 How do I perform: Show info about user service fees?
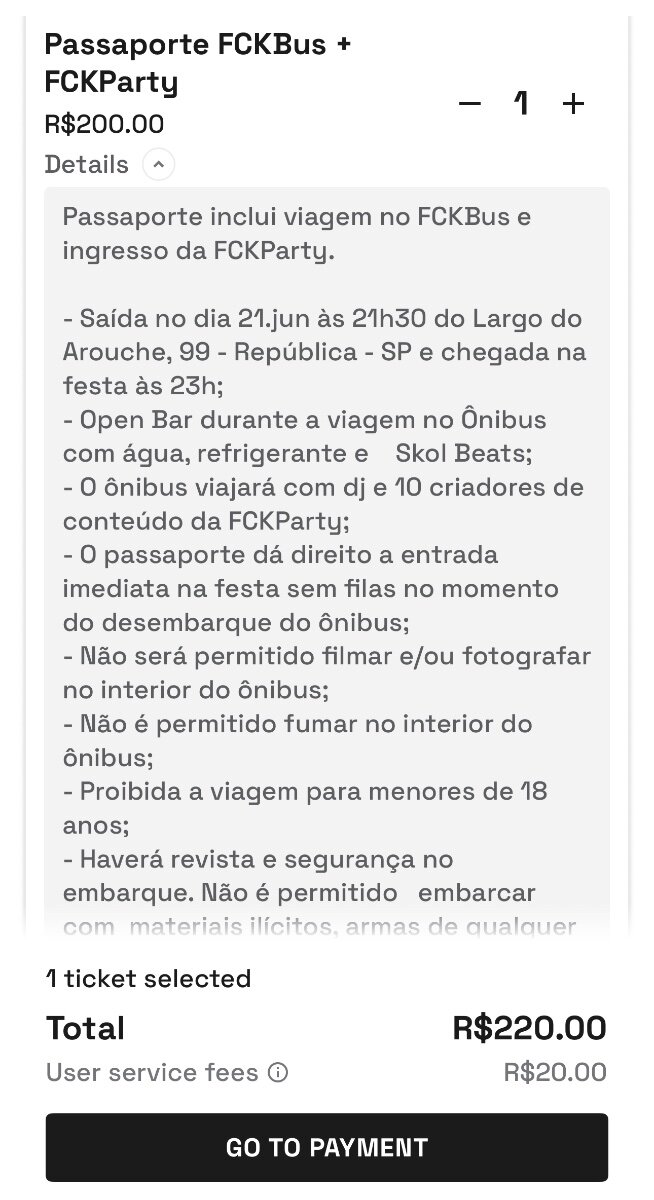click(x=278, y=1073)
